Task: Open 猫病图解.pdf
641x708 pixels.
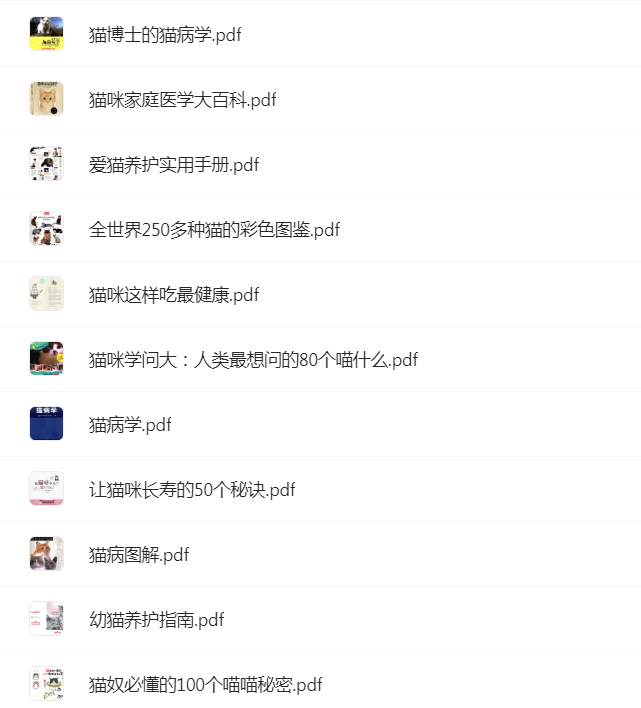Action: pyautogui.click(x=139, y=555)
